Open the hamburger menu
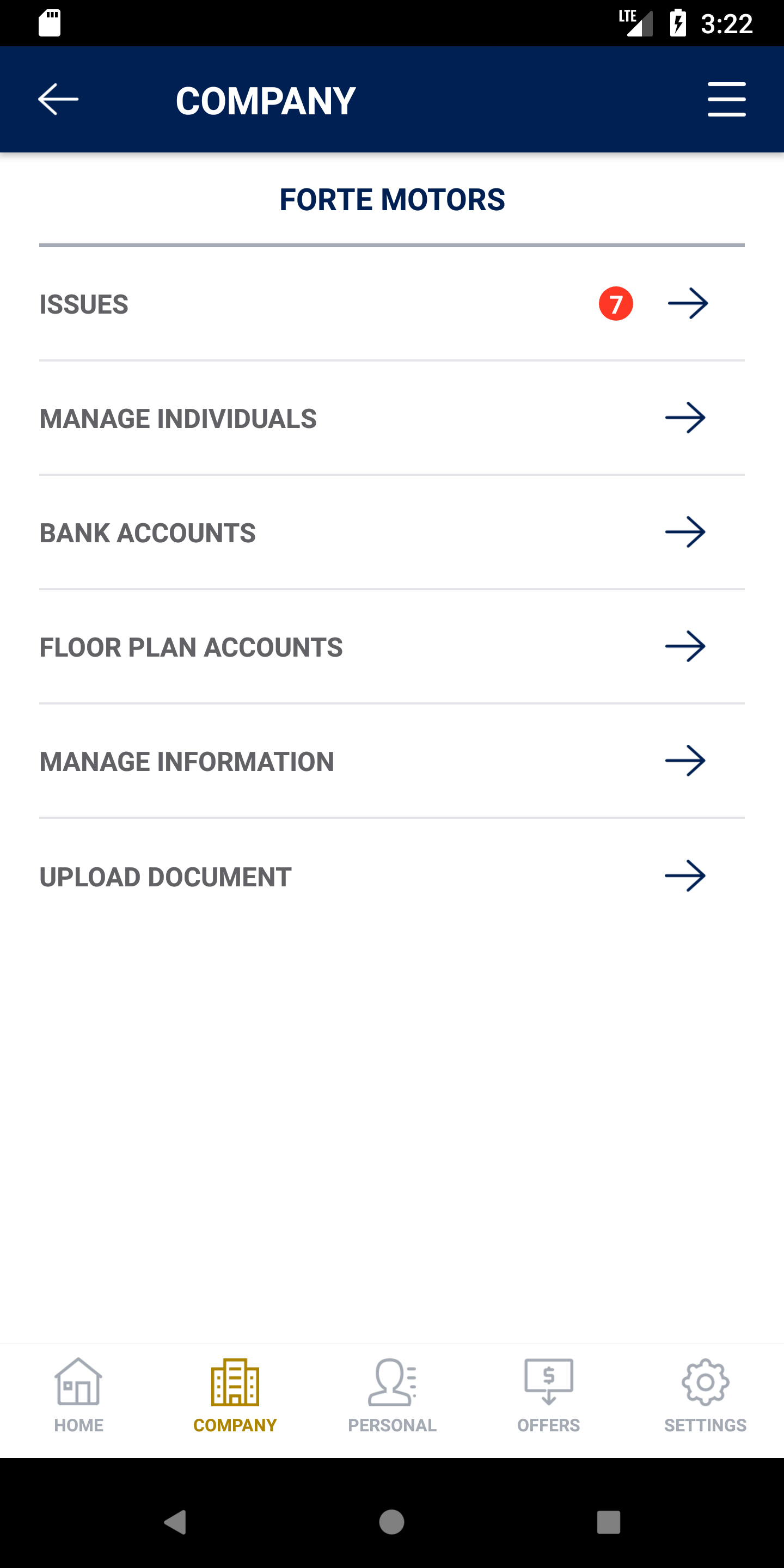Screen dimensions: 784x1568 click(726, 99)
